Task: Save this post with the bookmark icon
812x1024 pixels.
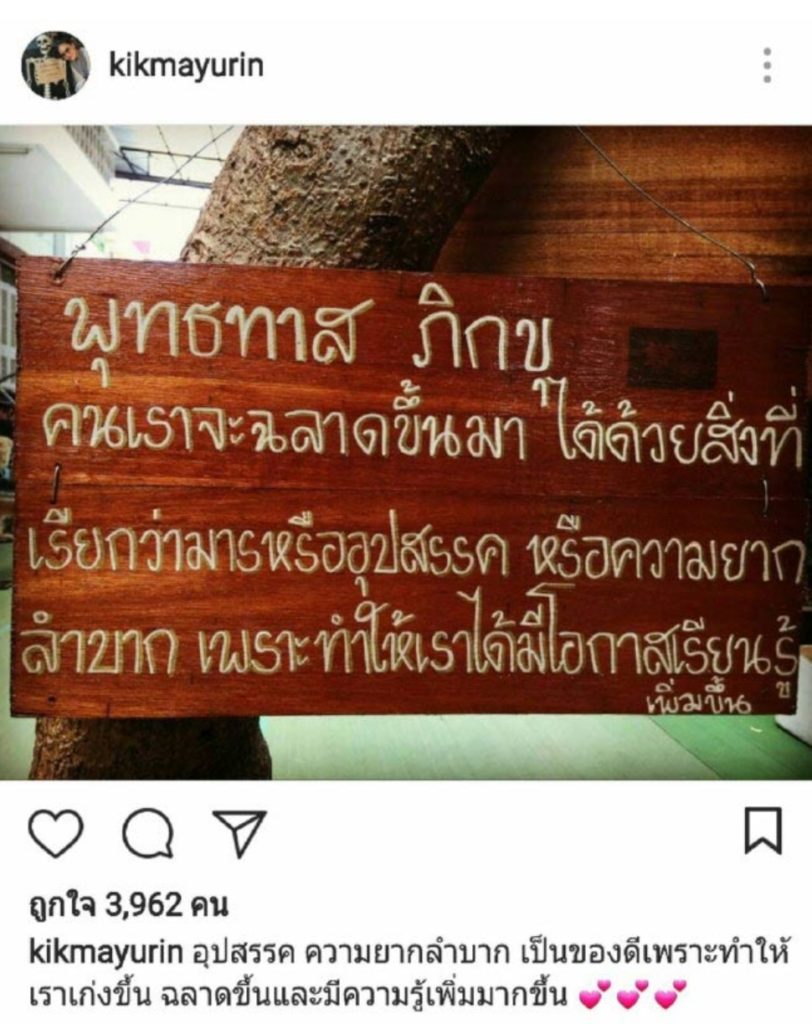Action: pos(763,832)
